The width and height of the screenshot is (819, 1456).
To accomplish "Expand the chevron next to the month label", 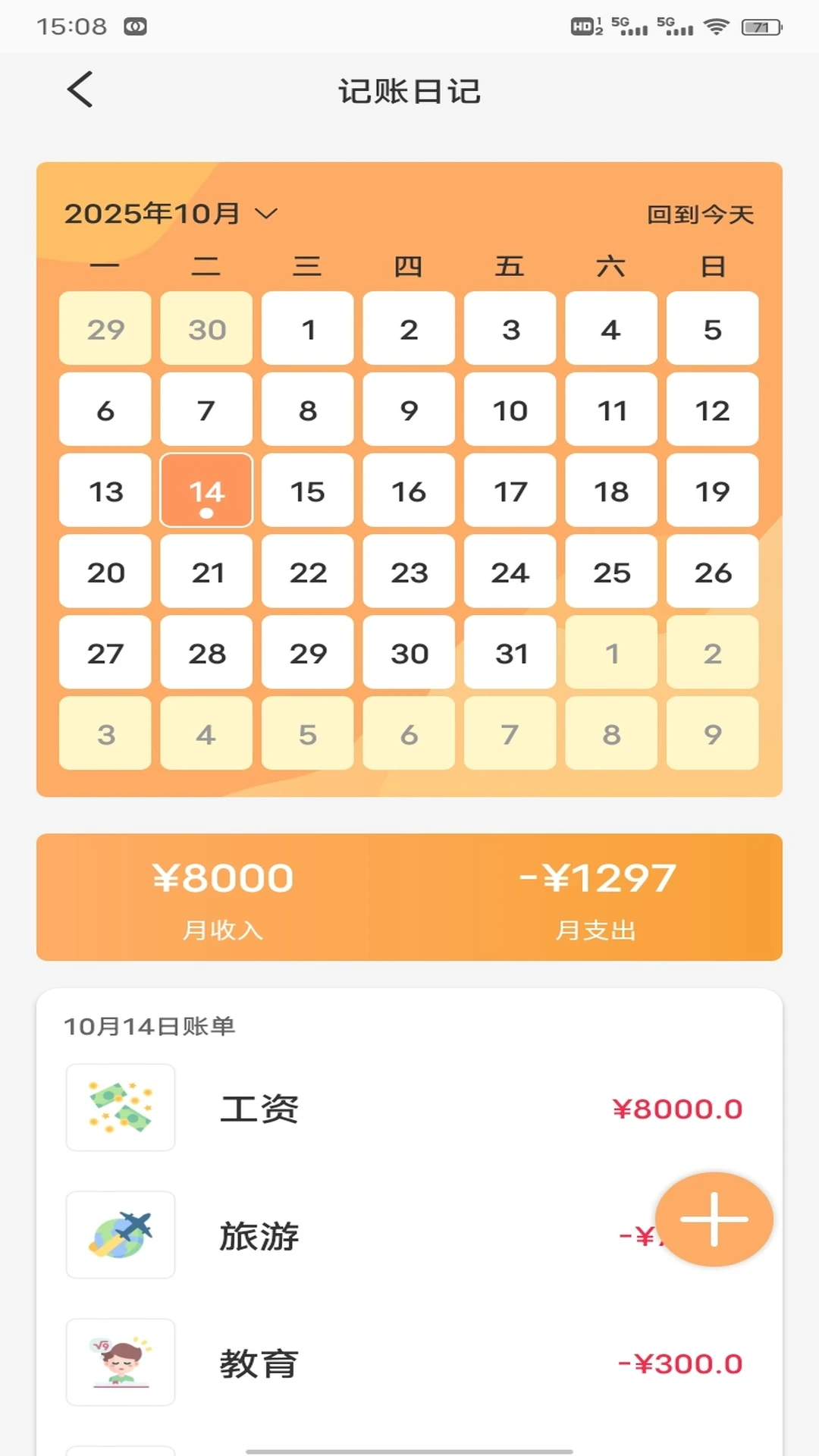I will (x=266, y=215).
